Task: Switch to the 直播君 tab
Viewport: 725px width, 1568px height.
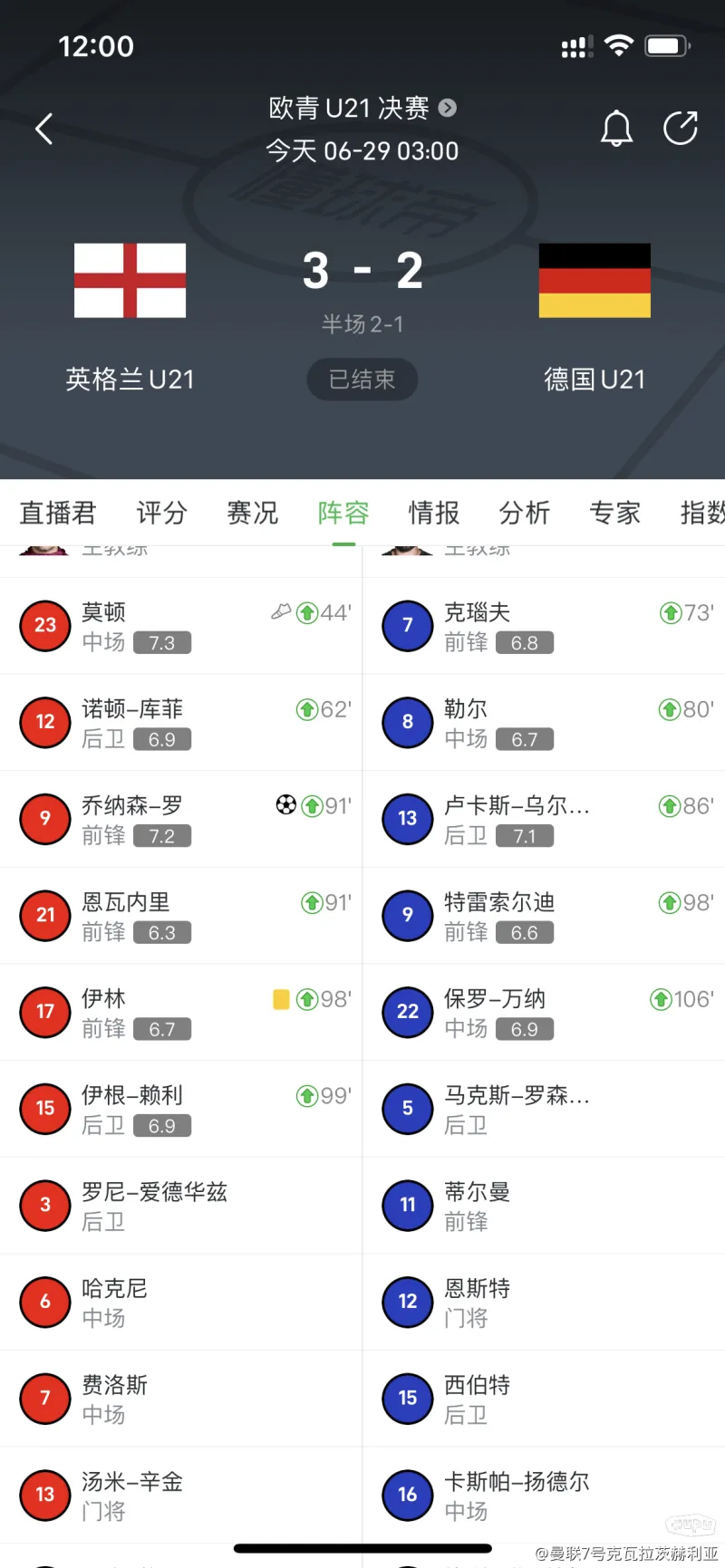Action: (x=58, y=513)
